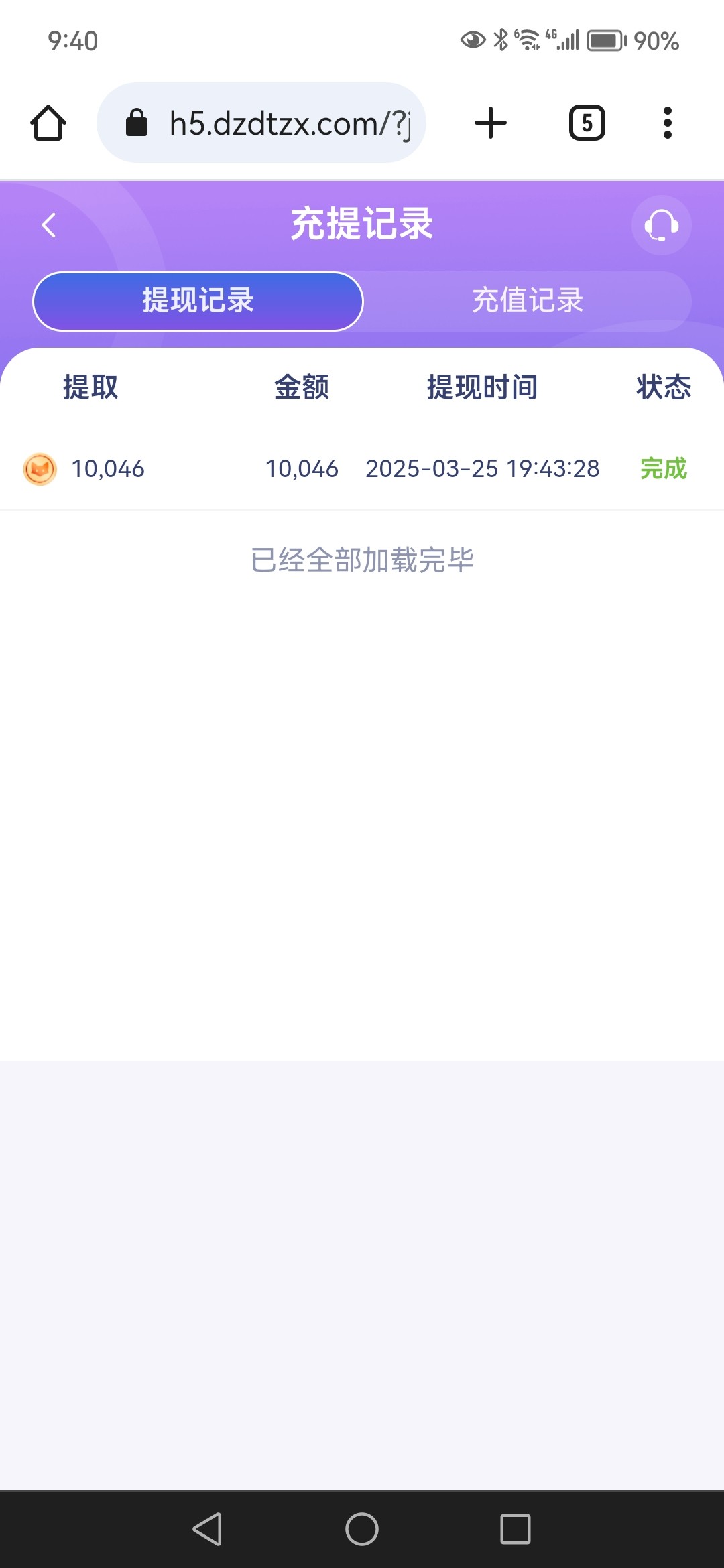Add a new browser tab
Screen dimensions: 724x1568
(491, 123)
